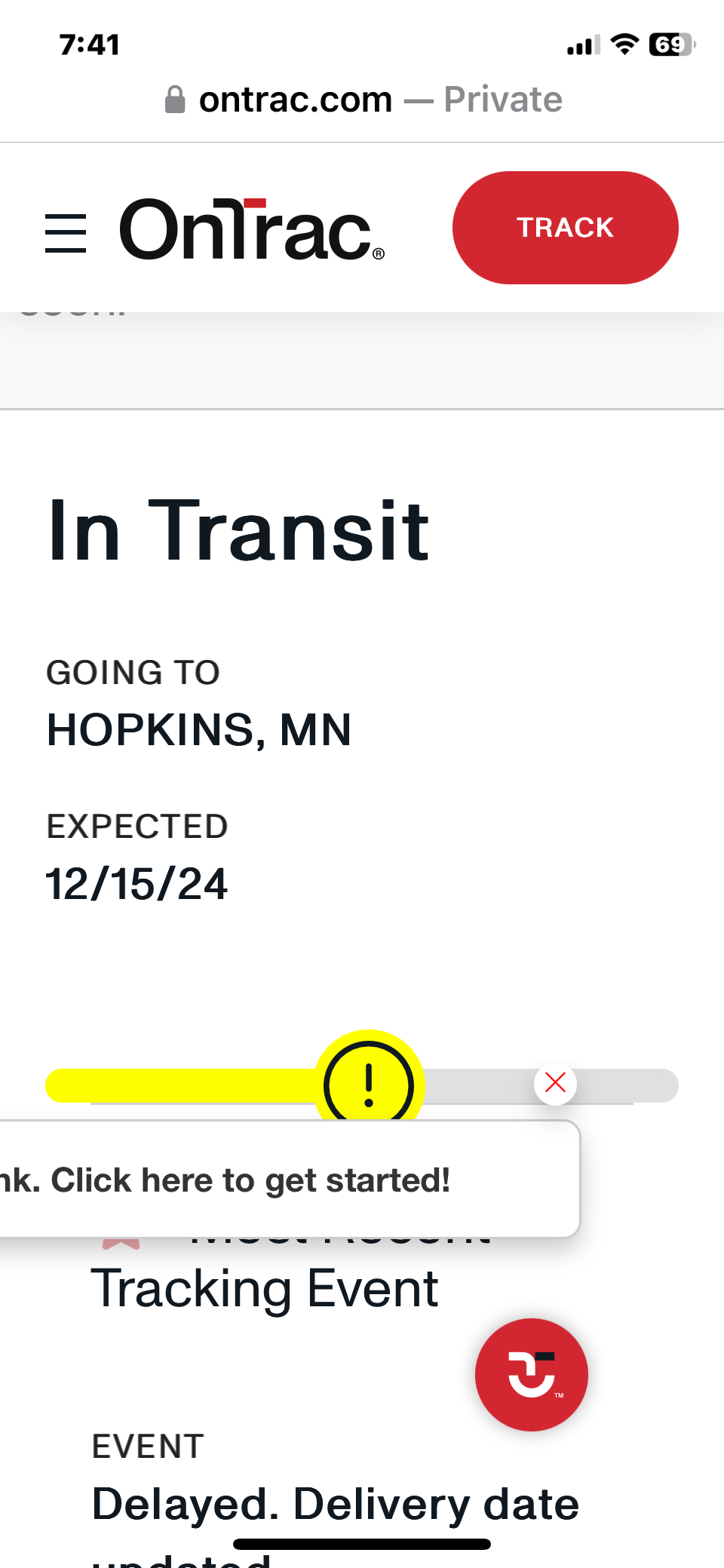This screenshot has height=1568, width=724.
Task: Open the red chat assistant bubble
Action: pos(532,1374)
